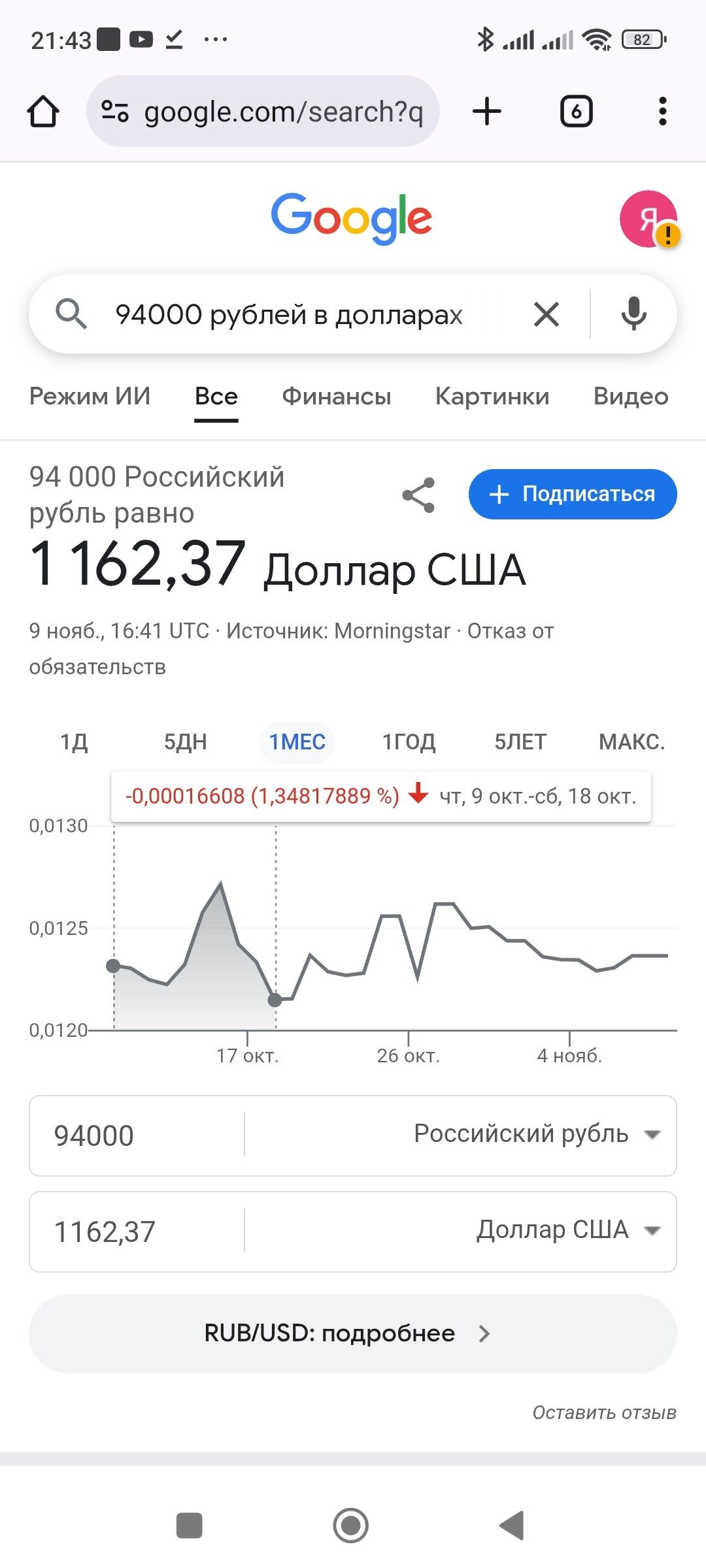
Task: Open the browser three-dot overflow menu
Action: pos(662,111)
